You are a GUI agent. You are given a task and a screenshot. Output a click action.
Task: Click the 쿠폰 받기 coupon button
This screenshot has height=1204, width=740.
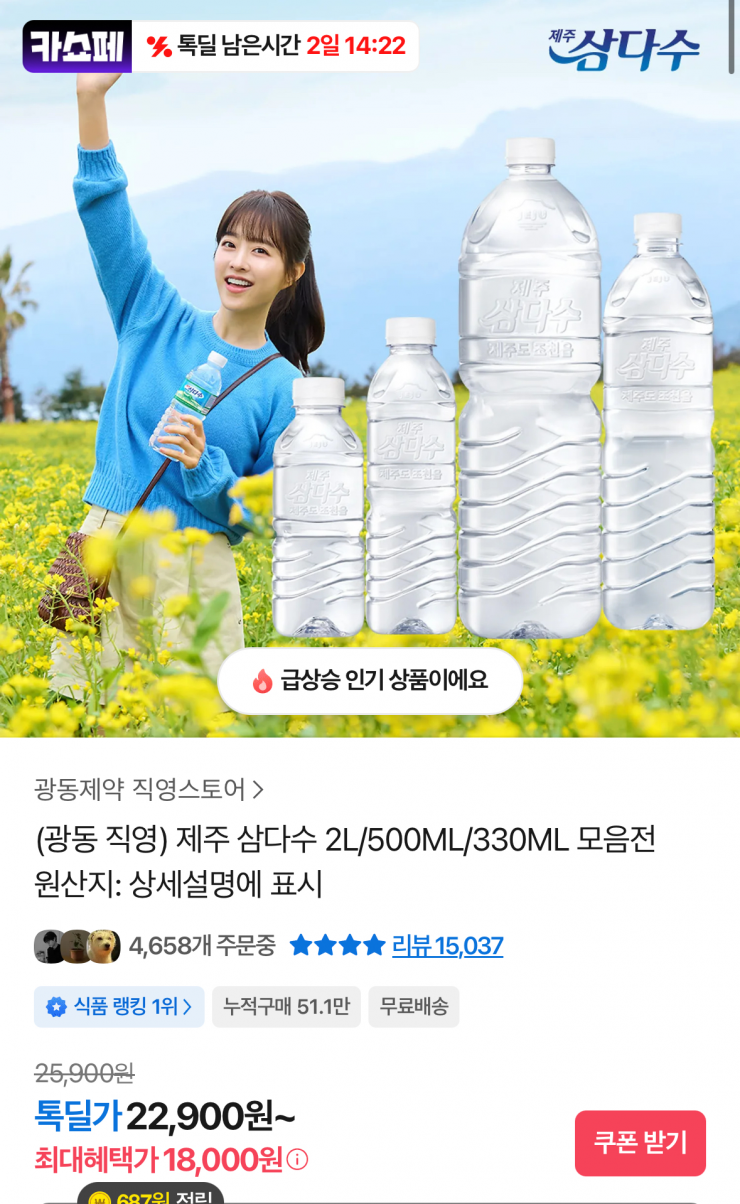pos(639,1142)
